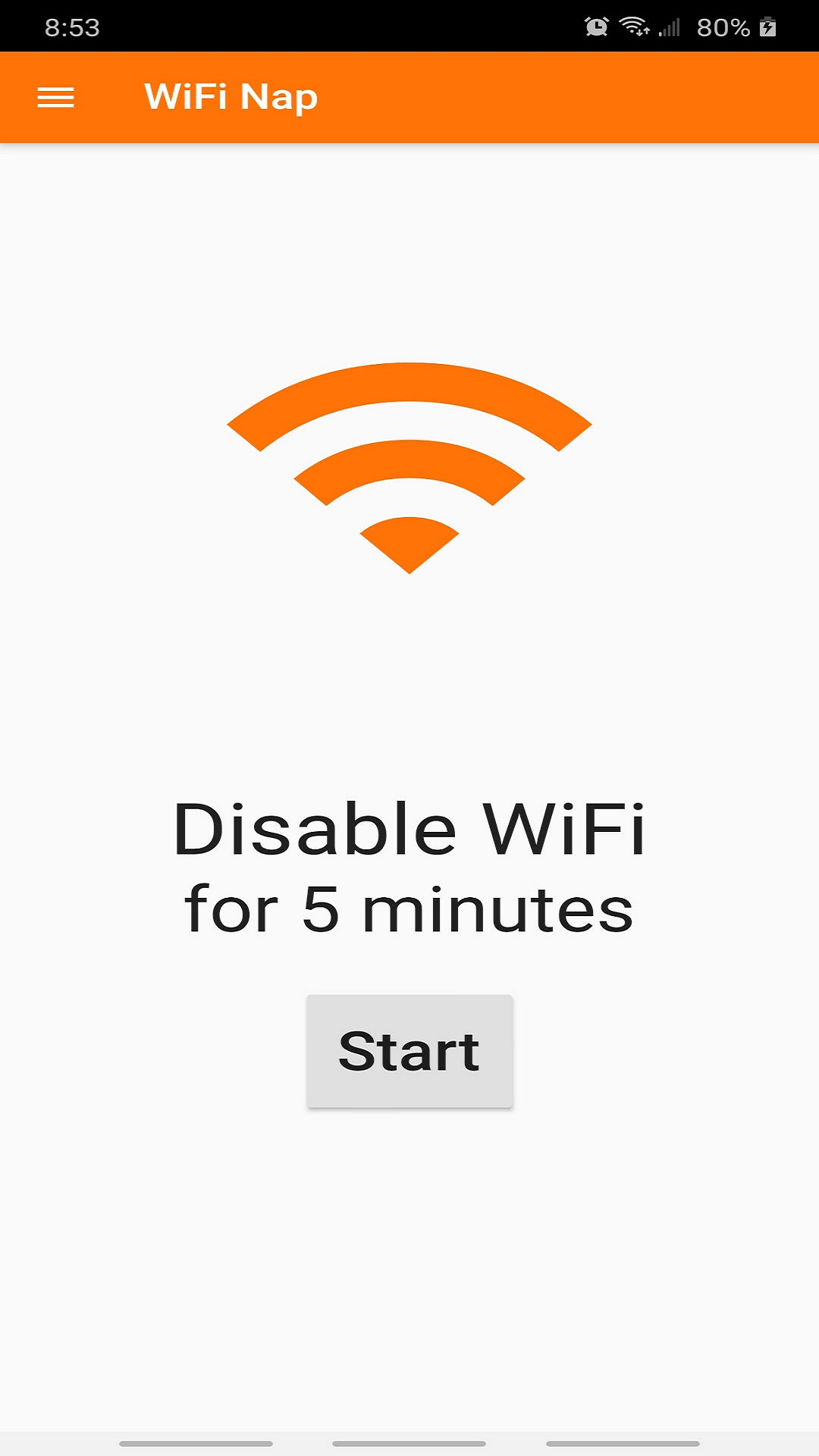Image resolution: width=819 pixels, height=1456 pixels.
Task: Tap Start to disable WiFi
Action: tap(409, 1051)
